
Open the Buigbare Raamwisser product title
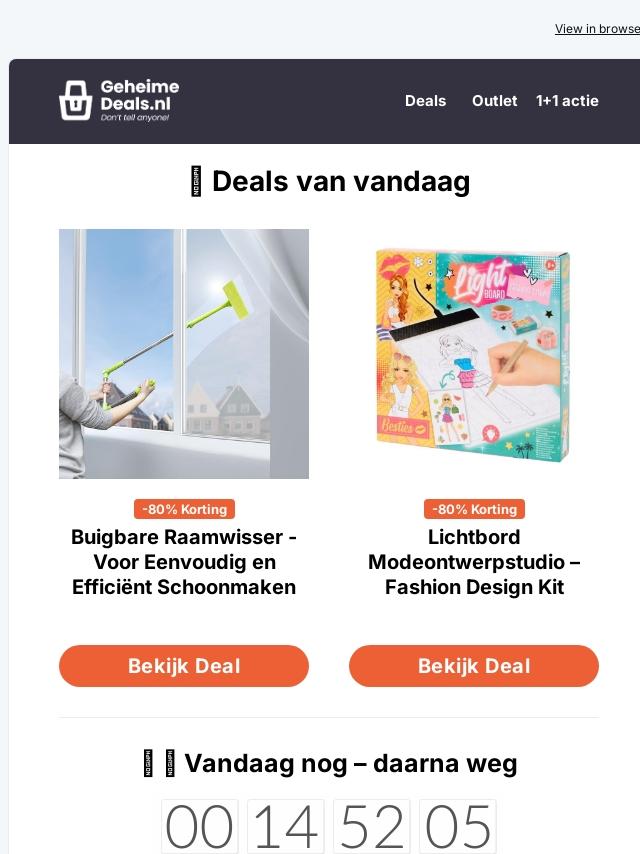click(x=184, y=562)
